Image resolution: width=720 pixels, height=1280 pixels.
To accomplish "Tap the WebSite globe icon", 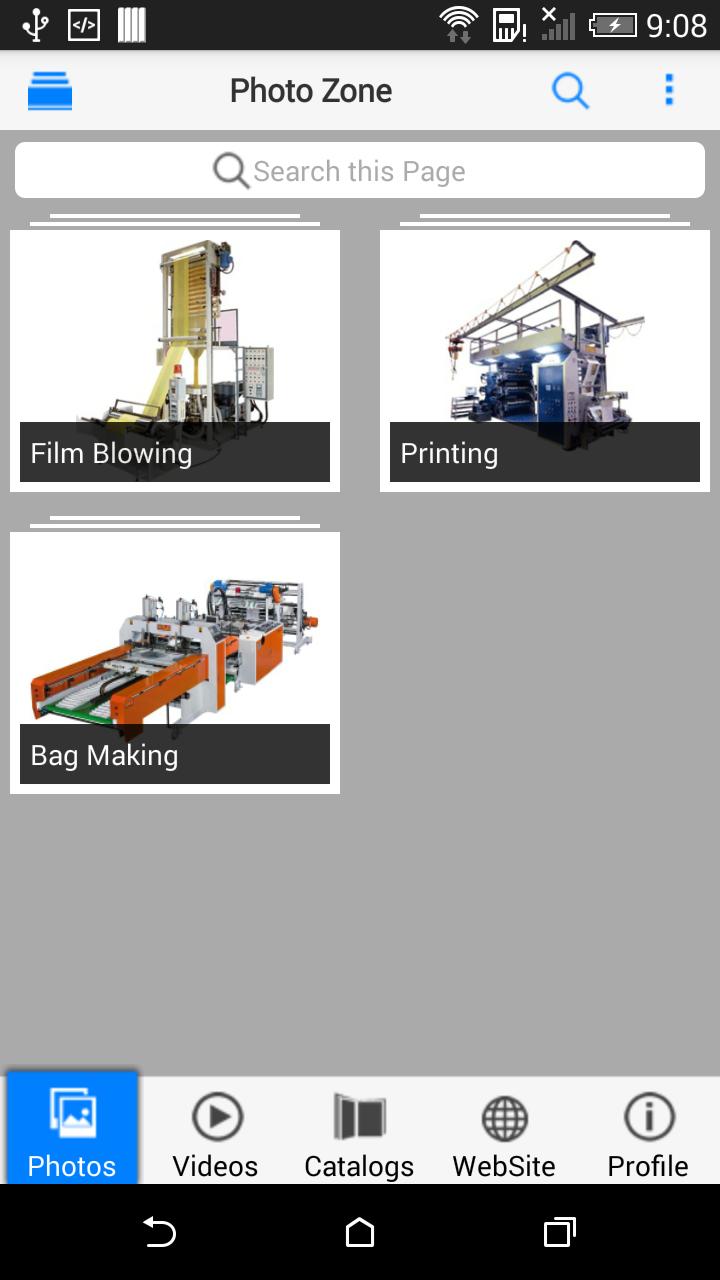I will click(503, 1117).
